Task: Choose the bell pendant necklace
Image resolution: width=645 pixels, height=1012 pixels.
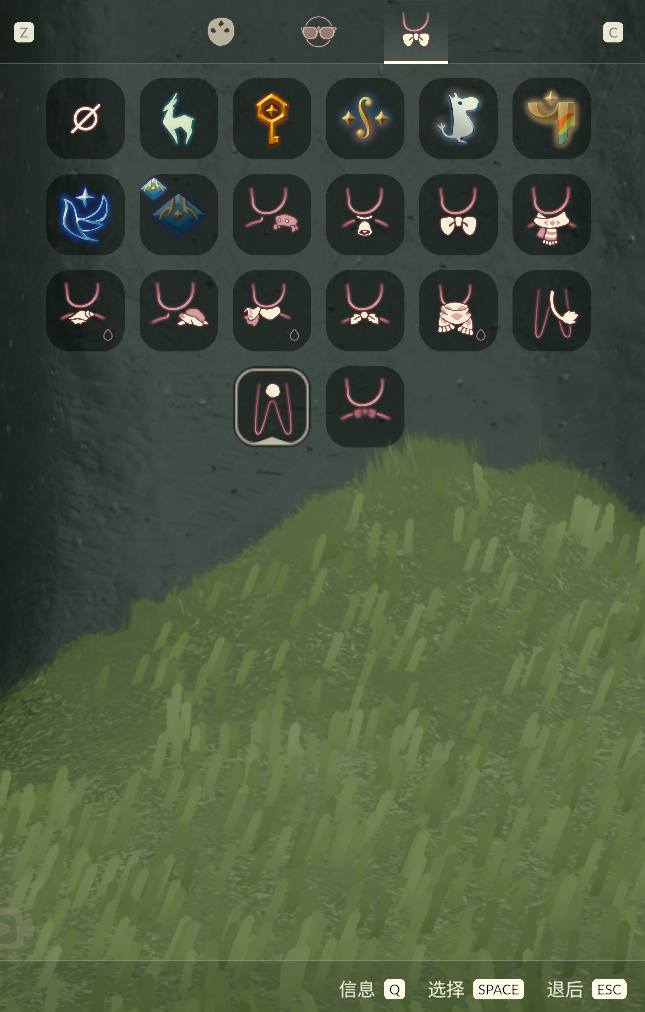Action: [365, 215]
